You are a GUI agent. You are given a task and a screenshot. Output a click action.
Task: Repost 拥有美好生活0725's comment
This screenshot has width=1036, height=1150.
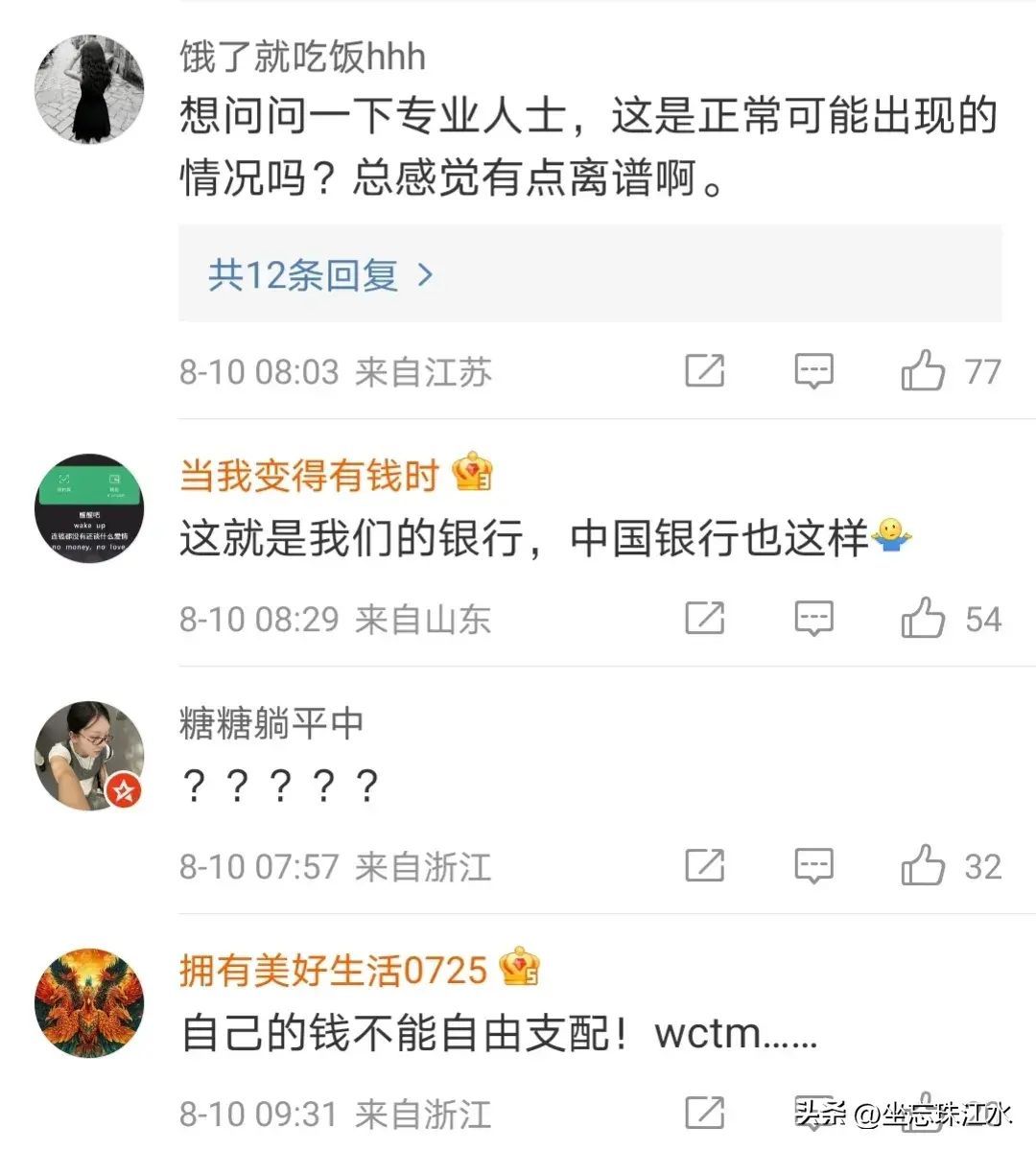click(704, 1114)
